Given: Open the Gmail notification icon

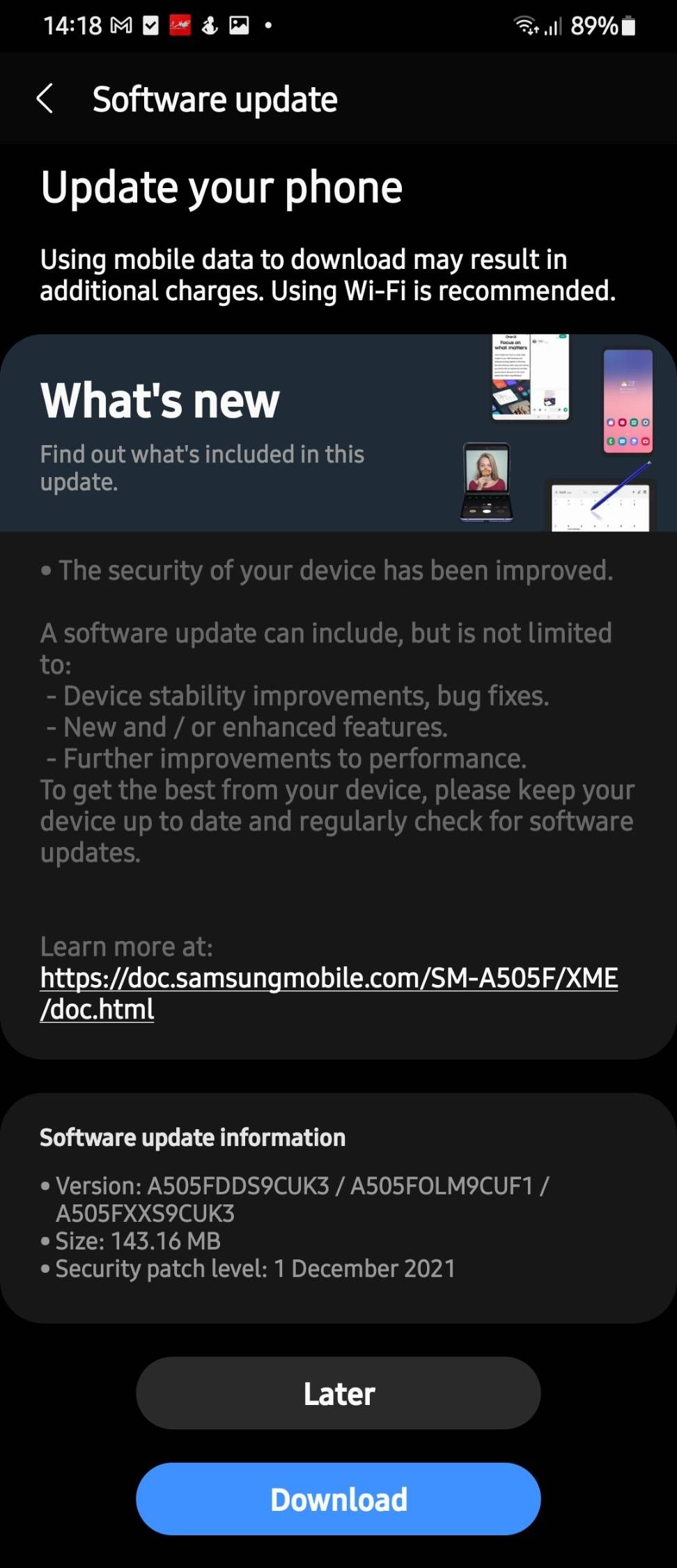Looking at the screenshot, I should [x=120, y=25].
